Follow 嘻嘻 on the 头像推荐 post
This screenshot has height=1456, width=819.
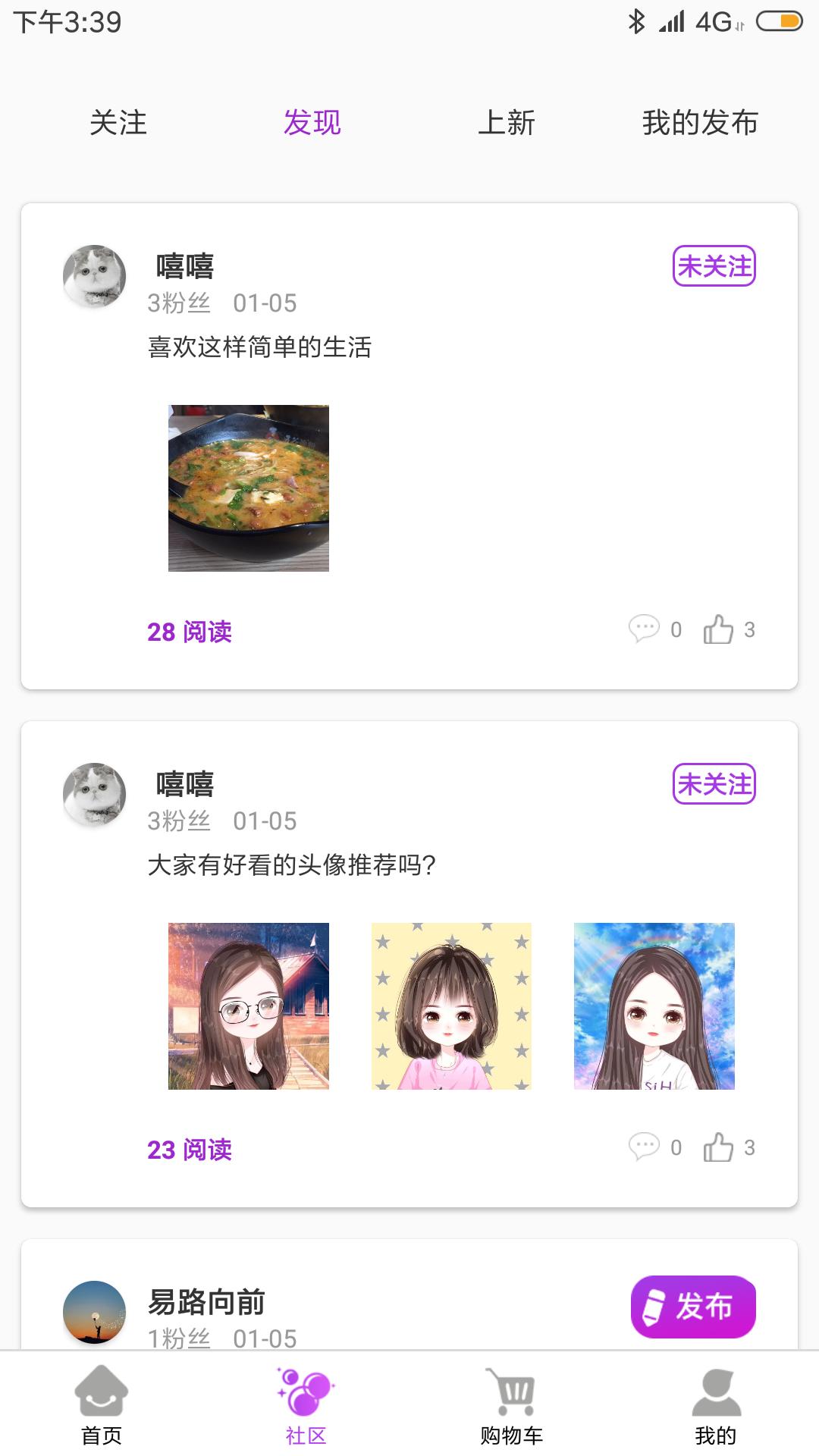click(714, 783)
